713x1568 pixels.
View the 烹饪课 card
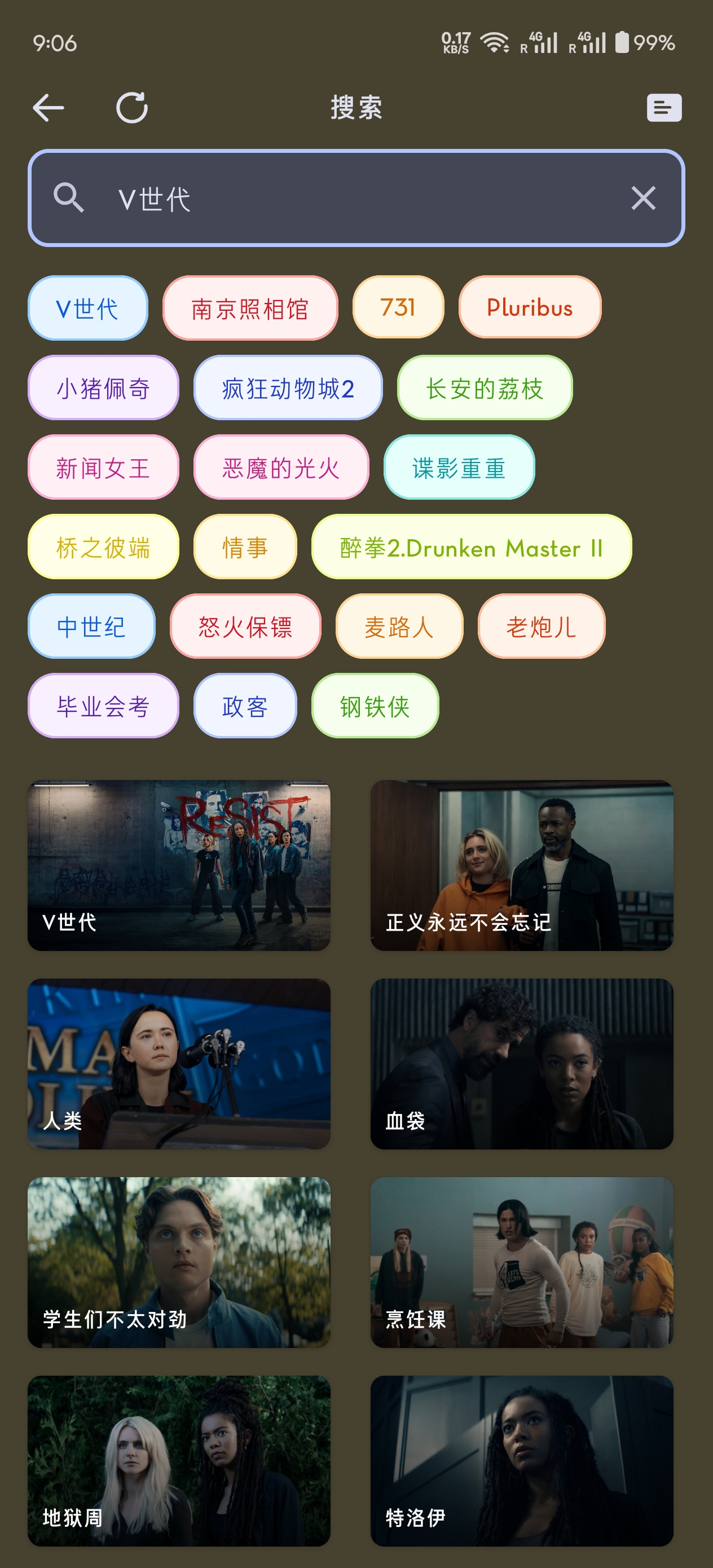click(x=521, y=1262)
